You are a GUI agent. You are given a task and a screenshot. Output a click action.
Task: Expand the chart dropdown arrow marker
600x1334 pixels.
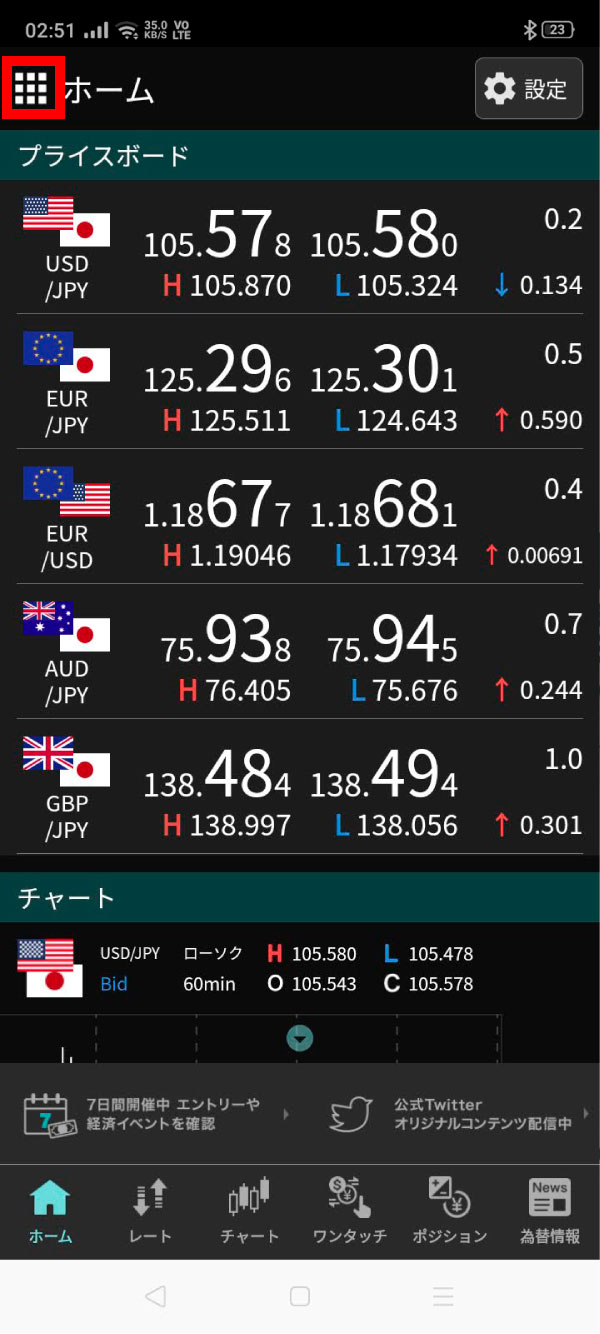pos(300,1038)
